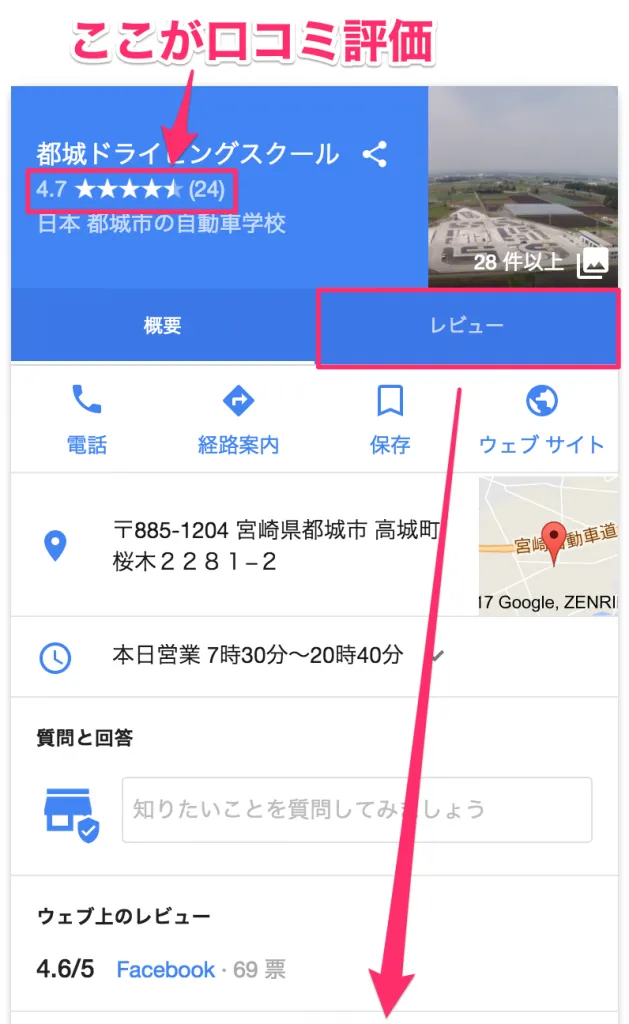
Task: Switch to the レビュー tab
Action: [467, 326]
